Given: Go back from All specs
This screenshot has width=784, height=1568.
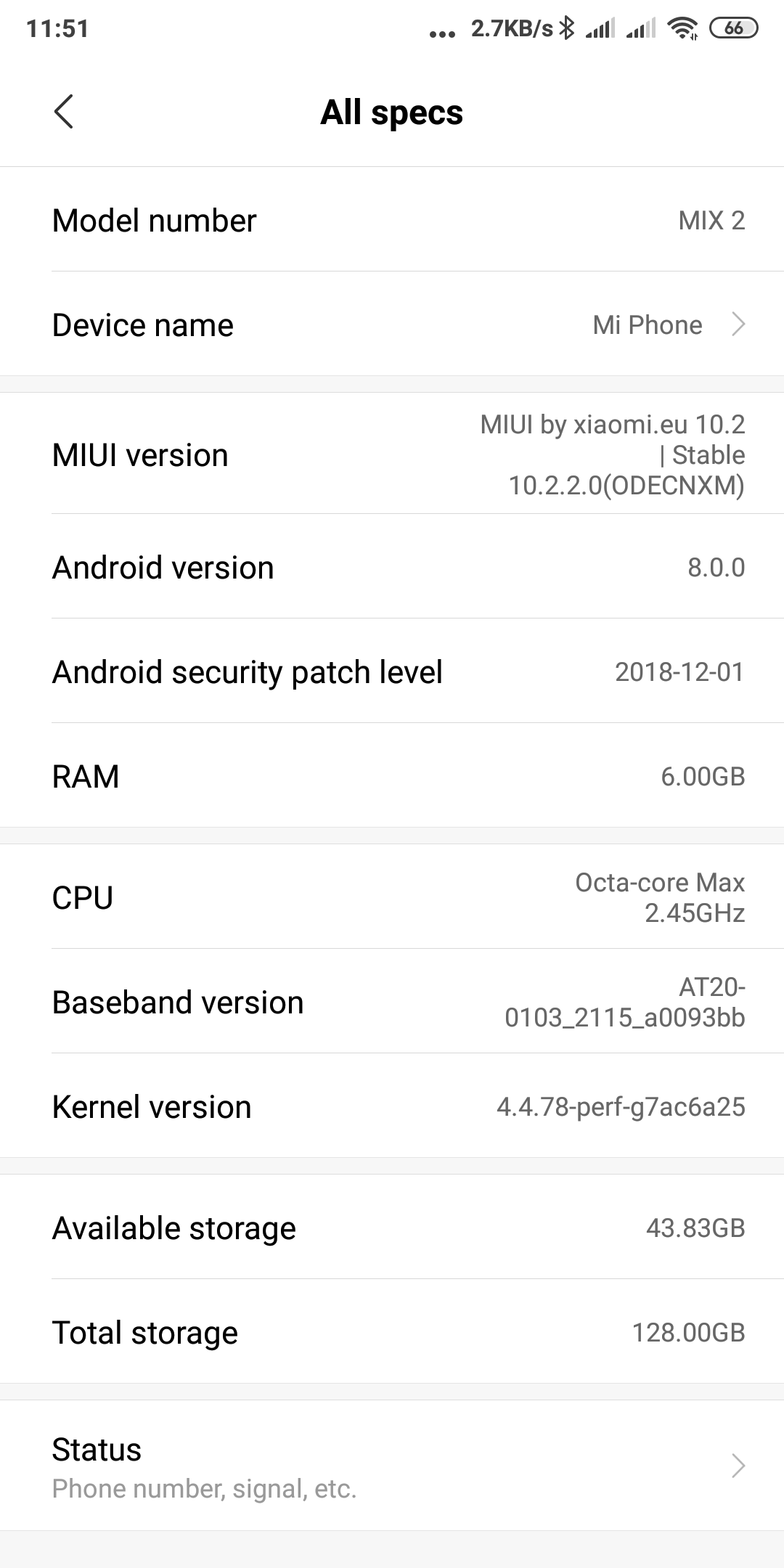Looking at the screenshot, I should [x=64, y=113].
